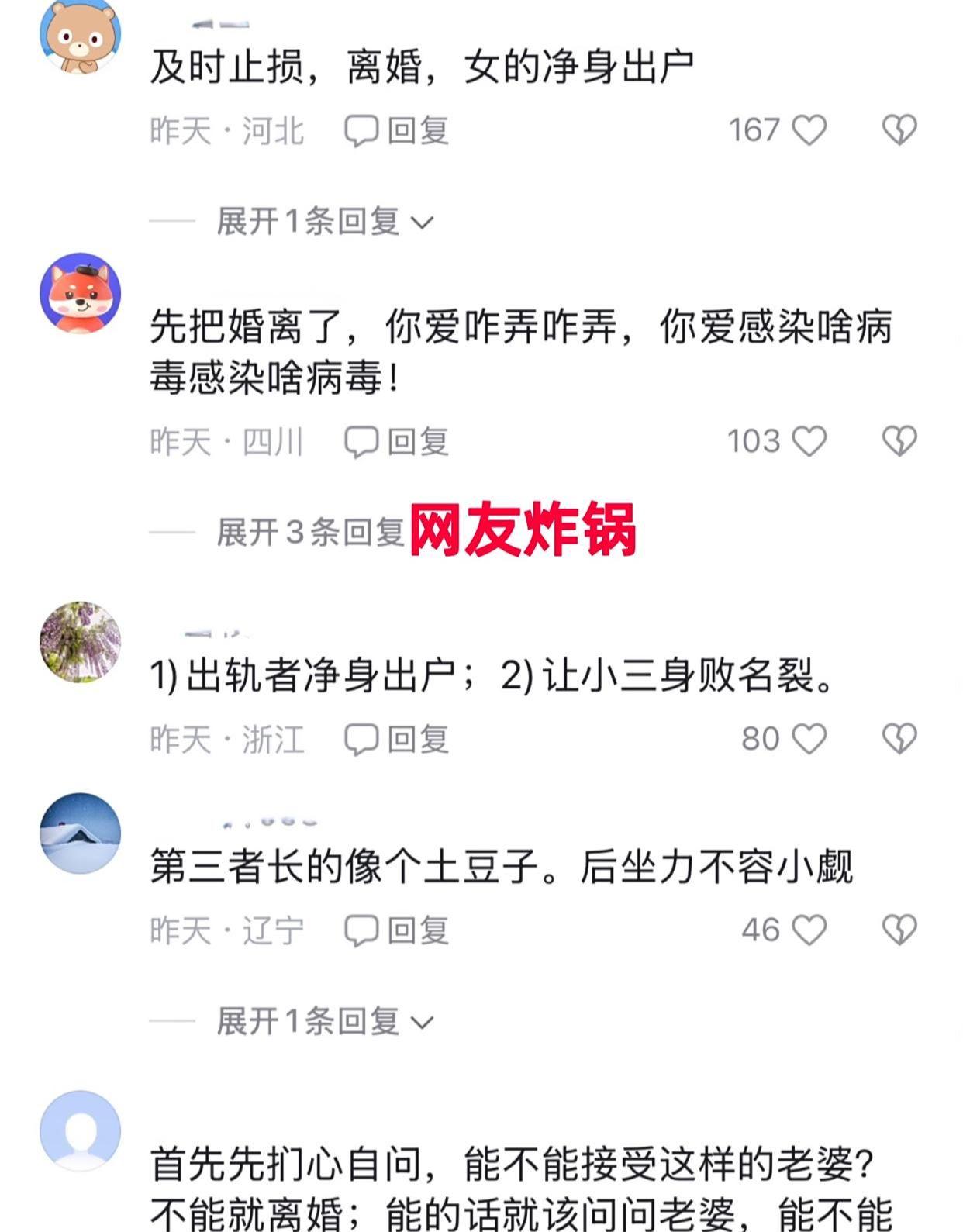Reply to the comment from 四川
This screenshot has height=1232, width=963.
pyautogui.click(x=397, y=442)
